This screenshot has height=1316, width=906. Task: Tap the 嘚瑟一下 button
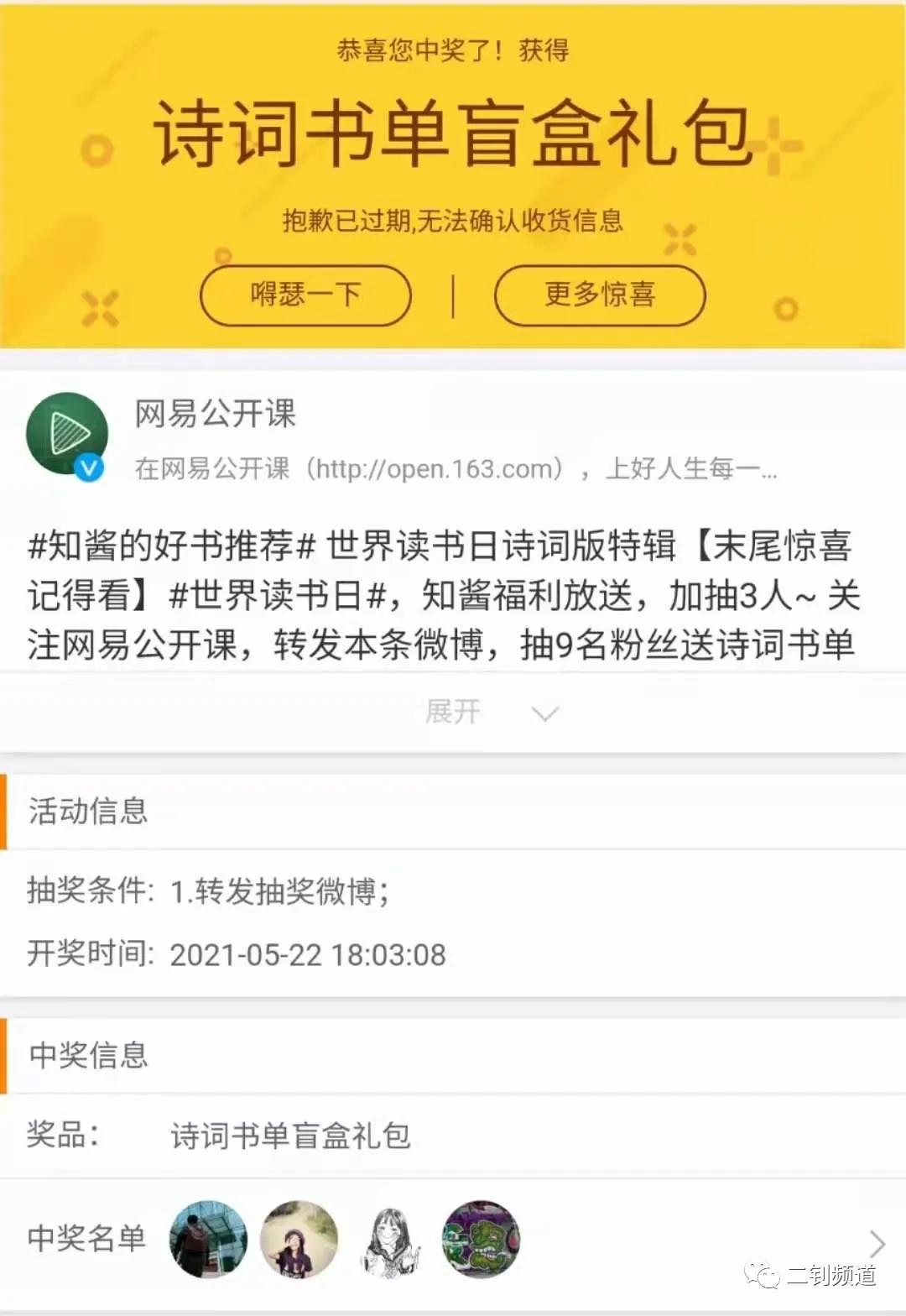305,295
